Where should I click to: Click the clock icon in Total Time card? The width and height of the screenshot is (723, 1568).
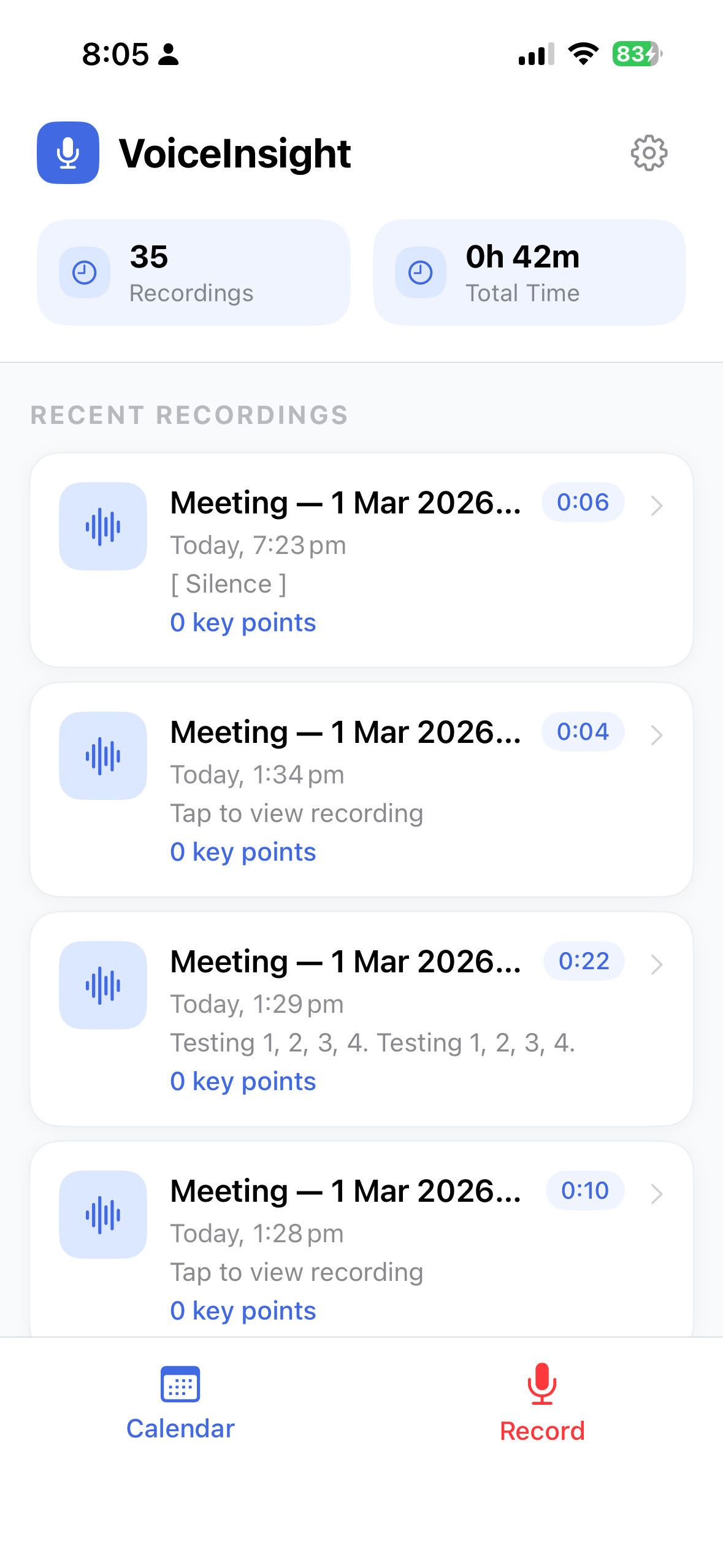click(421, 272)
